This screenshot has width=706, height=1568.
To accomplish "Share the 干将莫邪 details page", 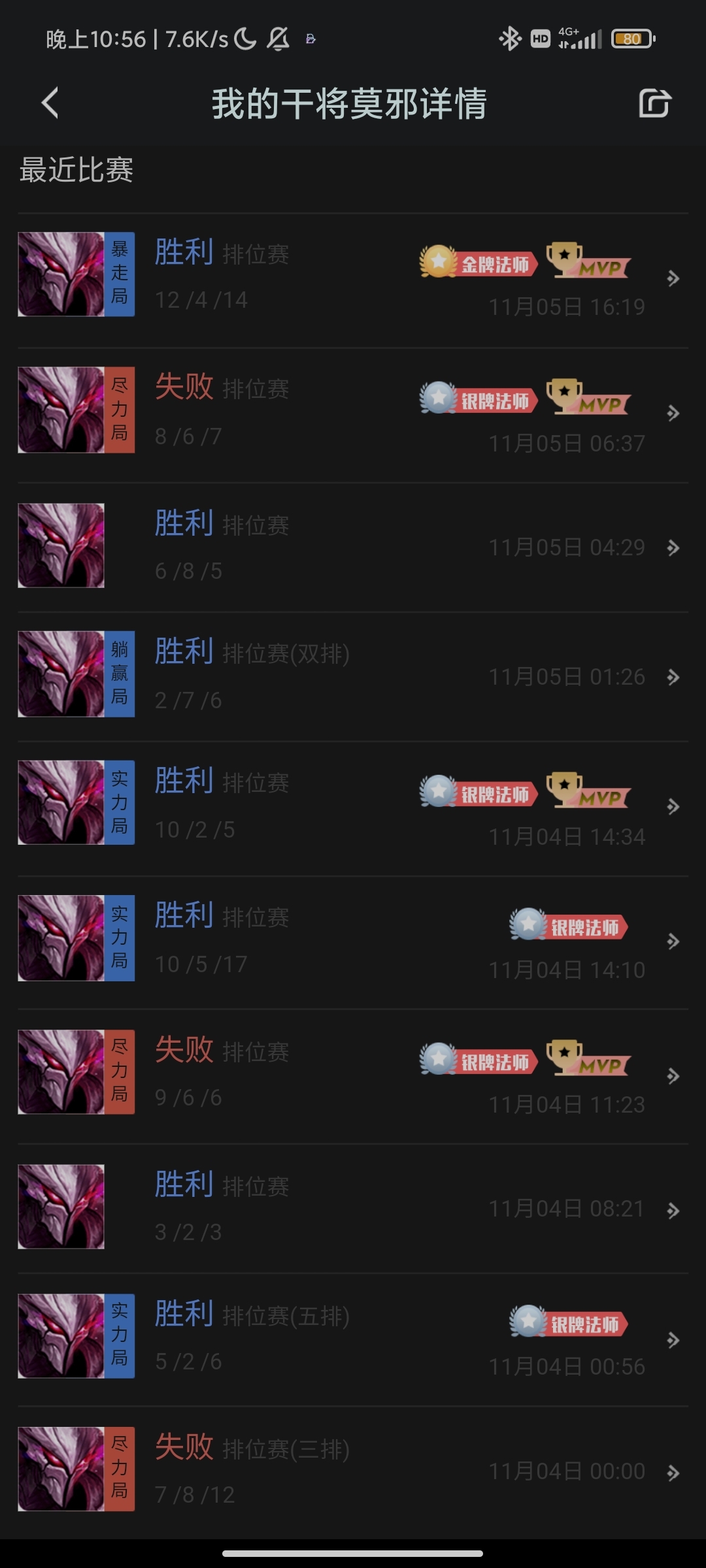I will click(654, 103).
